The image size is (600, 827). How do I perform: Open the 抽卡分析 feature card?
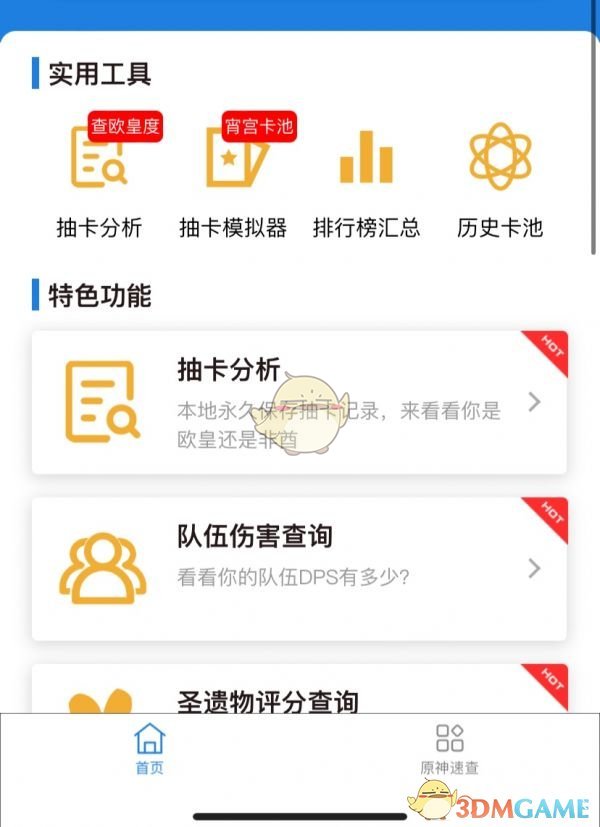[x=299, y=402]
